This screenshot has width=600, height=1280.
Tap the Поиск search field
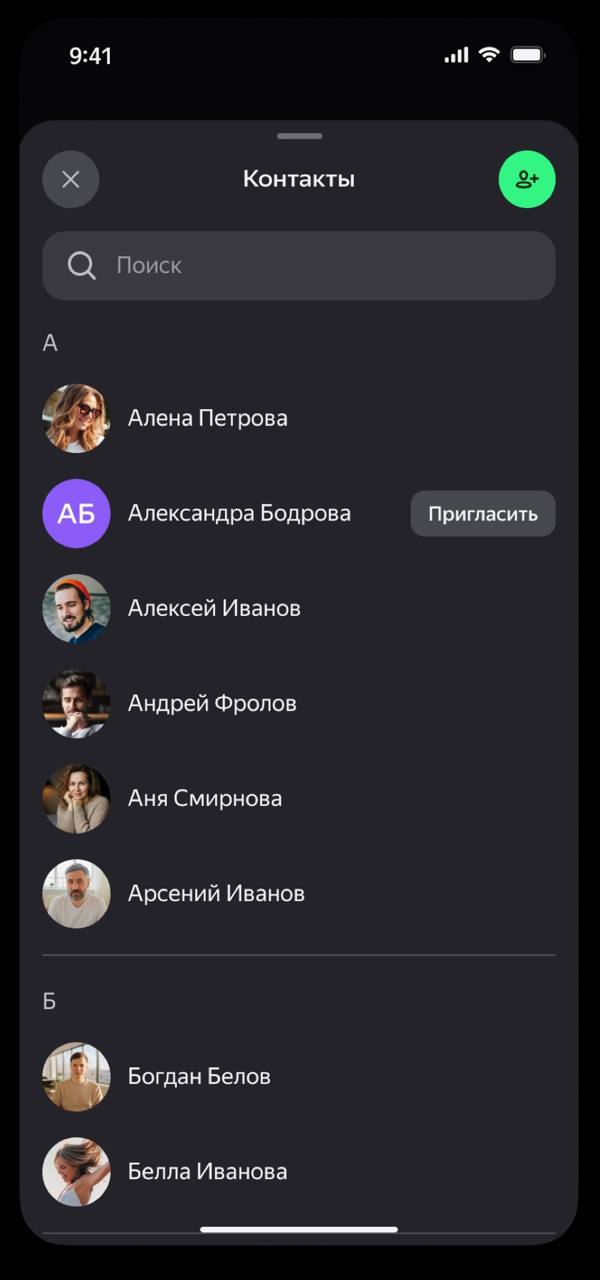coord(298,266)
